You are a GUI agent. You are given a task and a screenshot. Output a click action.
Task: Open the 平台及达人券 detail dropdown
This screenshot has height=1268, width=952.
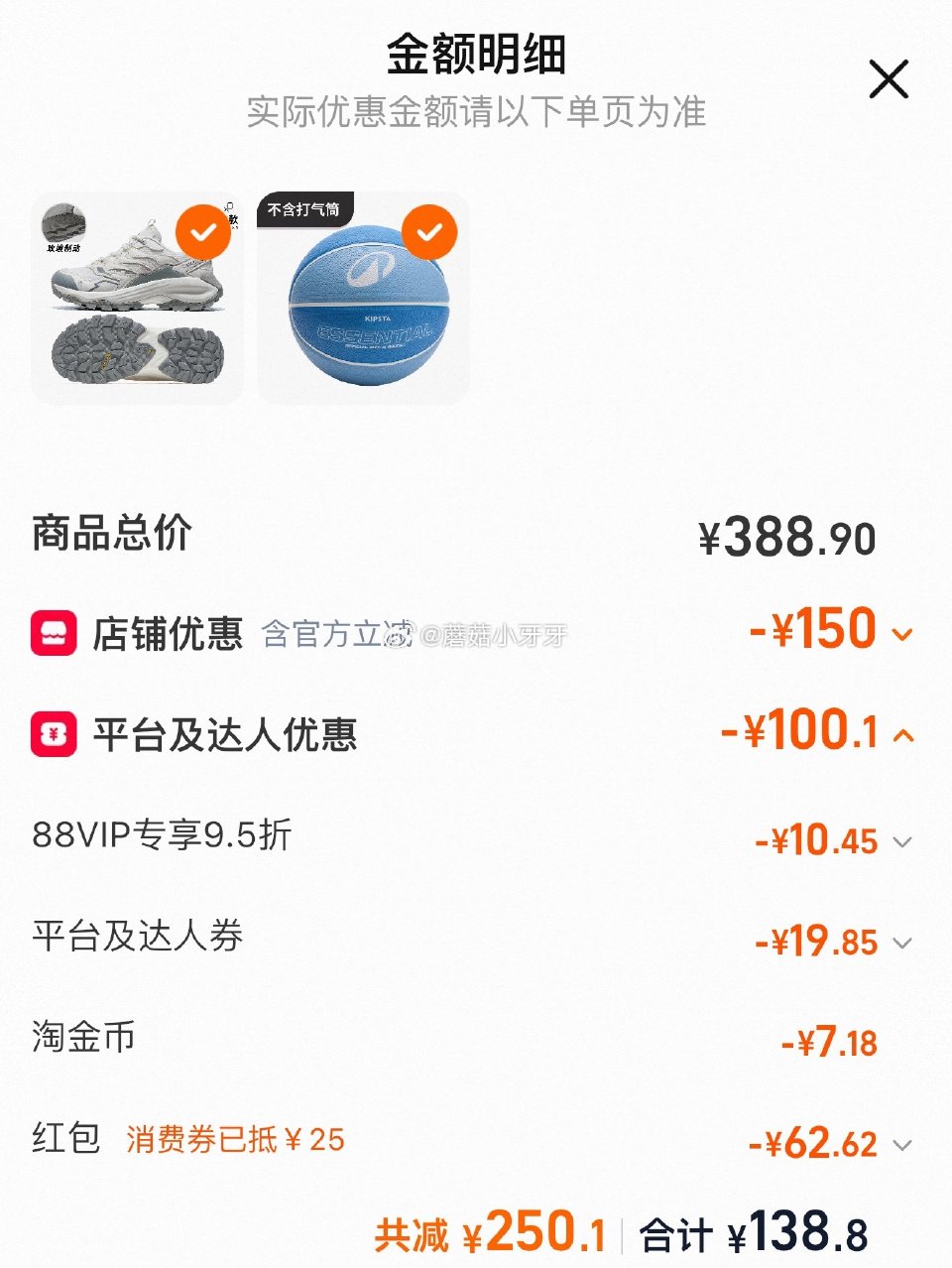pos(900,943)
